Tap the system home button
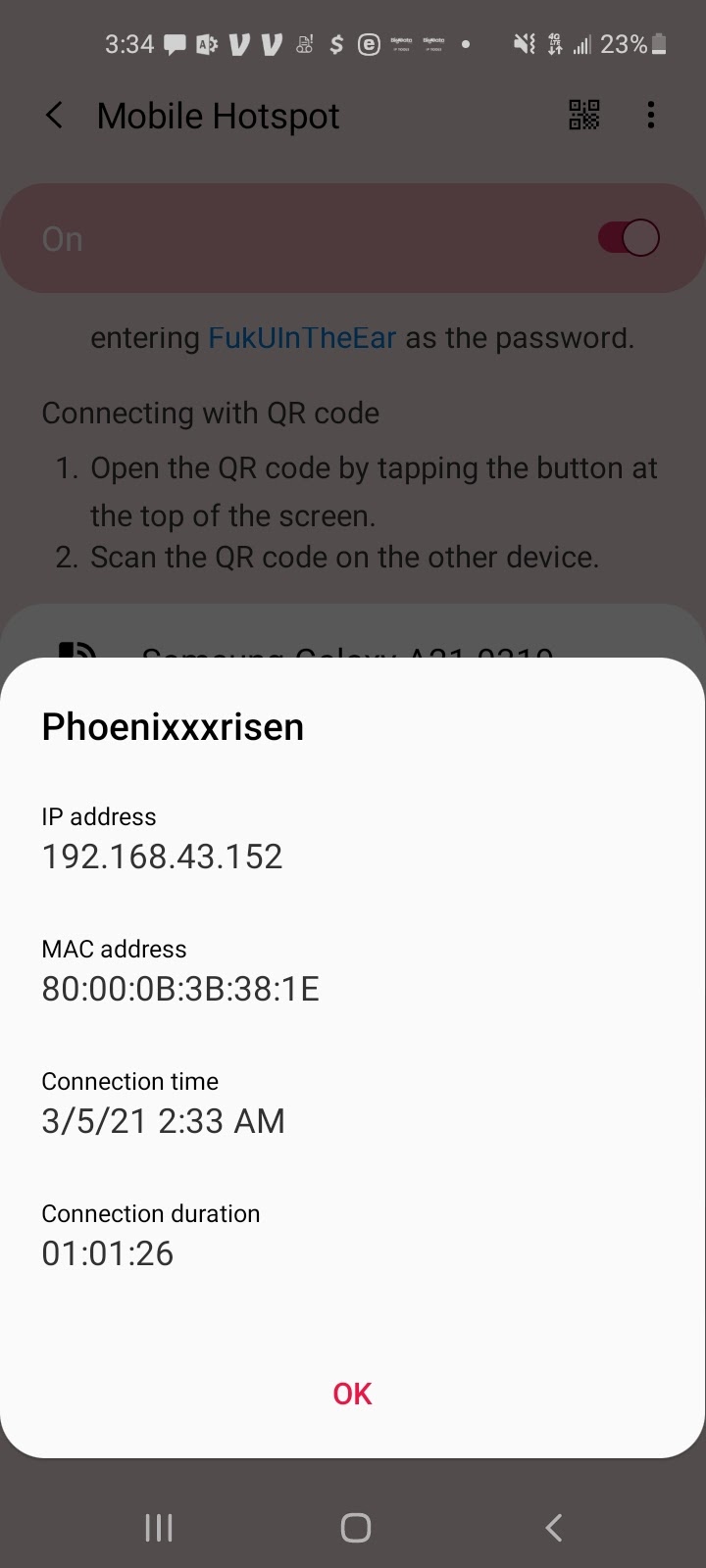Image resolution: width=706 pixels, height=1568 pixels. click(355, 1527)
